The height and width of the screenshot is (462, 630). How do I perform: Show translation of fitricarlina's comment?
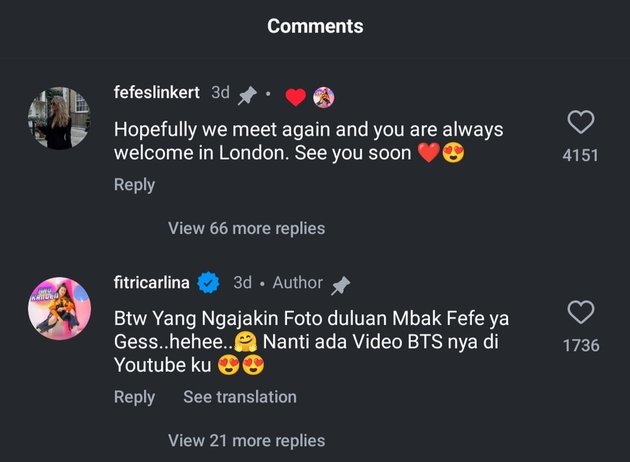pyautogui.click(x=240, y=397)
